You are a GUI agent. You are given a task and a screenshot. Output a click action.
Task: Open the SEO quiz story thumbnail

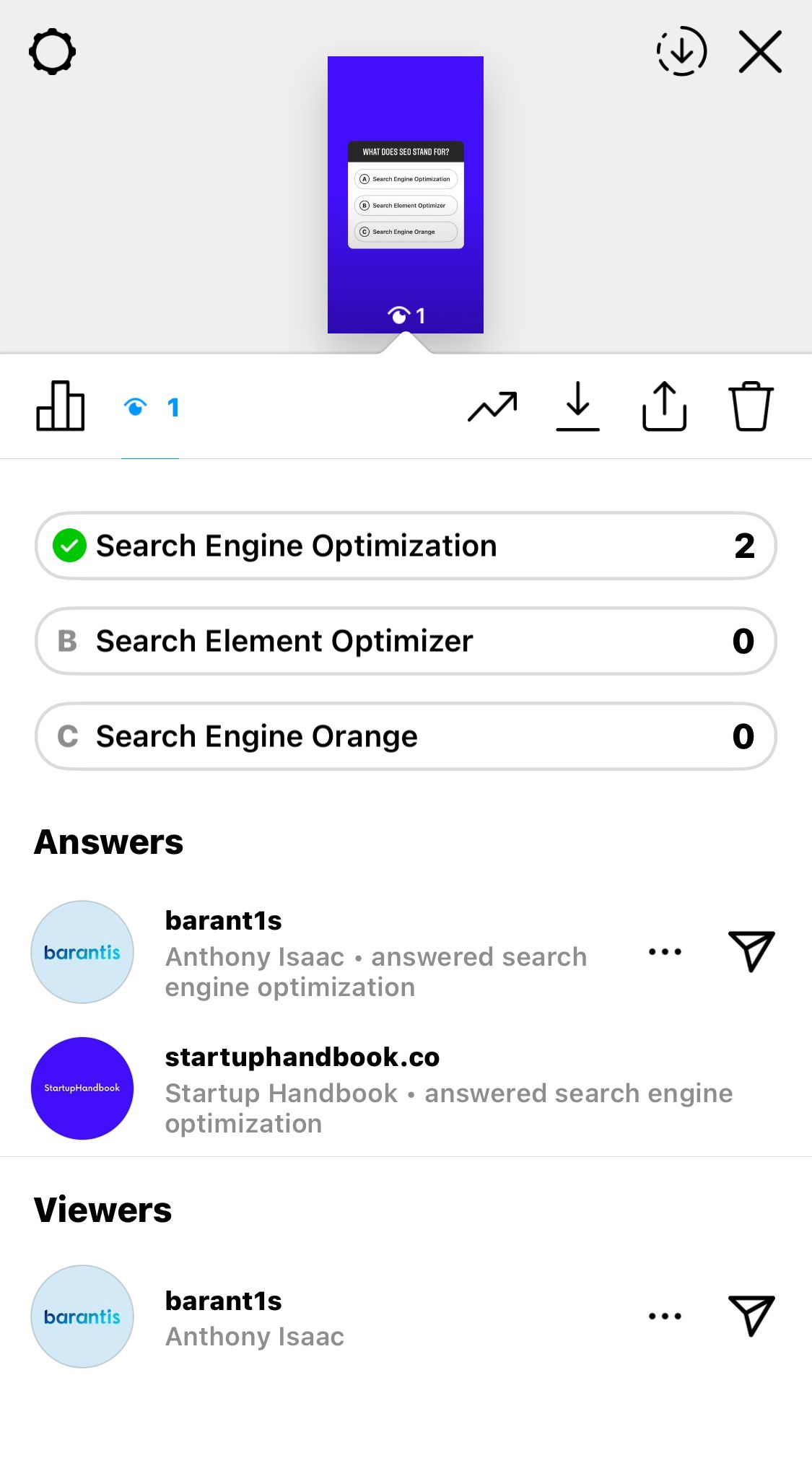405,194
